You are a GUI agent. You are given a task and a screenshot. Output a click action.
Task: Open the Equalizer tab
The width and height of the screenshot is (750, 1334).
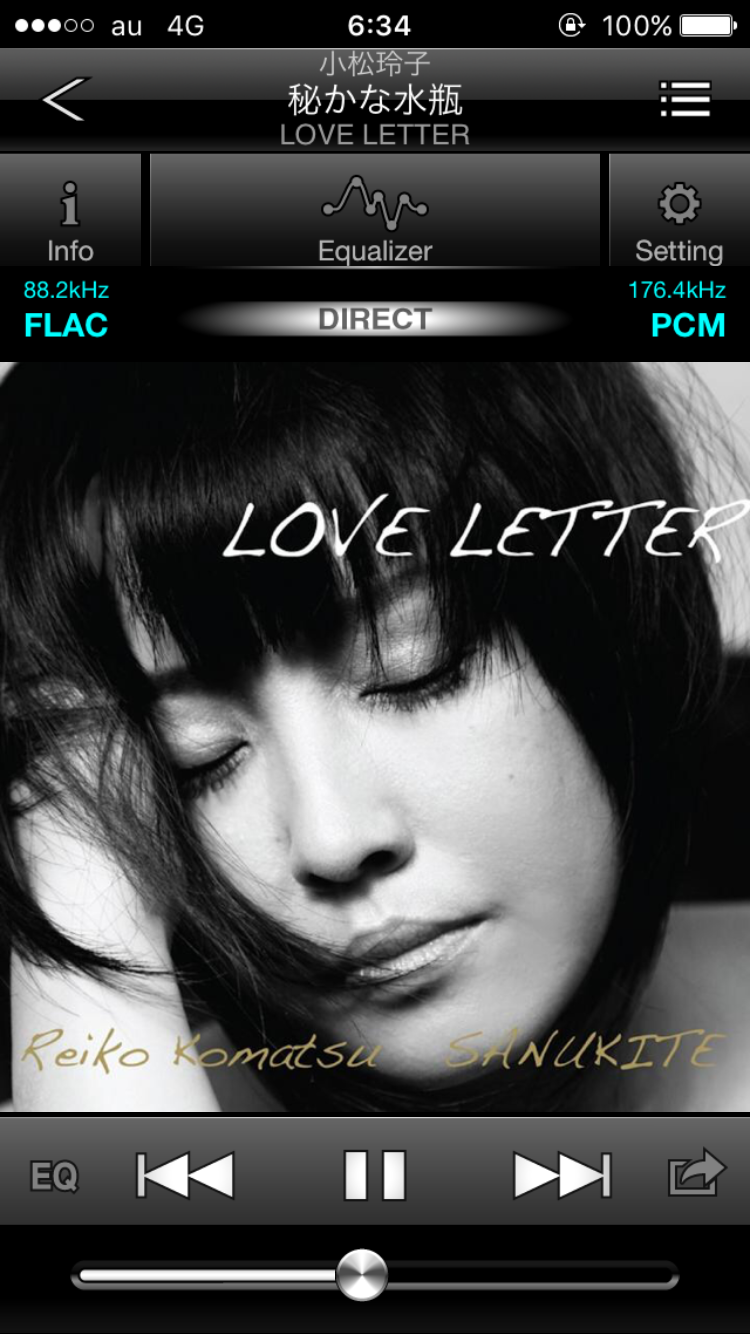click(x=375, y=210)
